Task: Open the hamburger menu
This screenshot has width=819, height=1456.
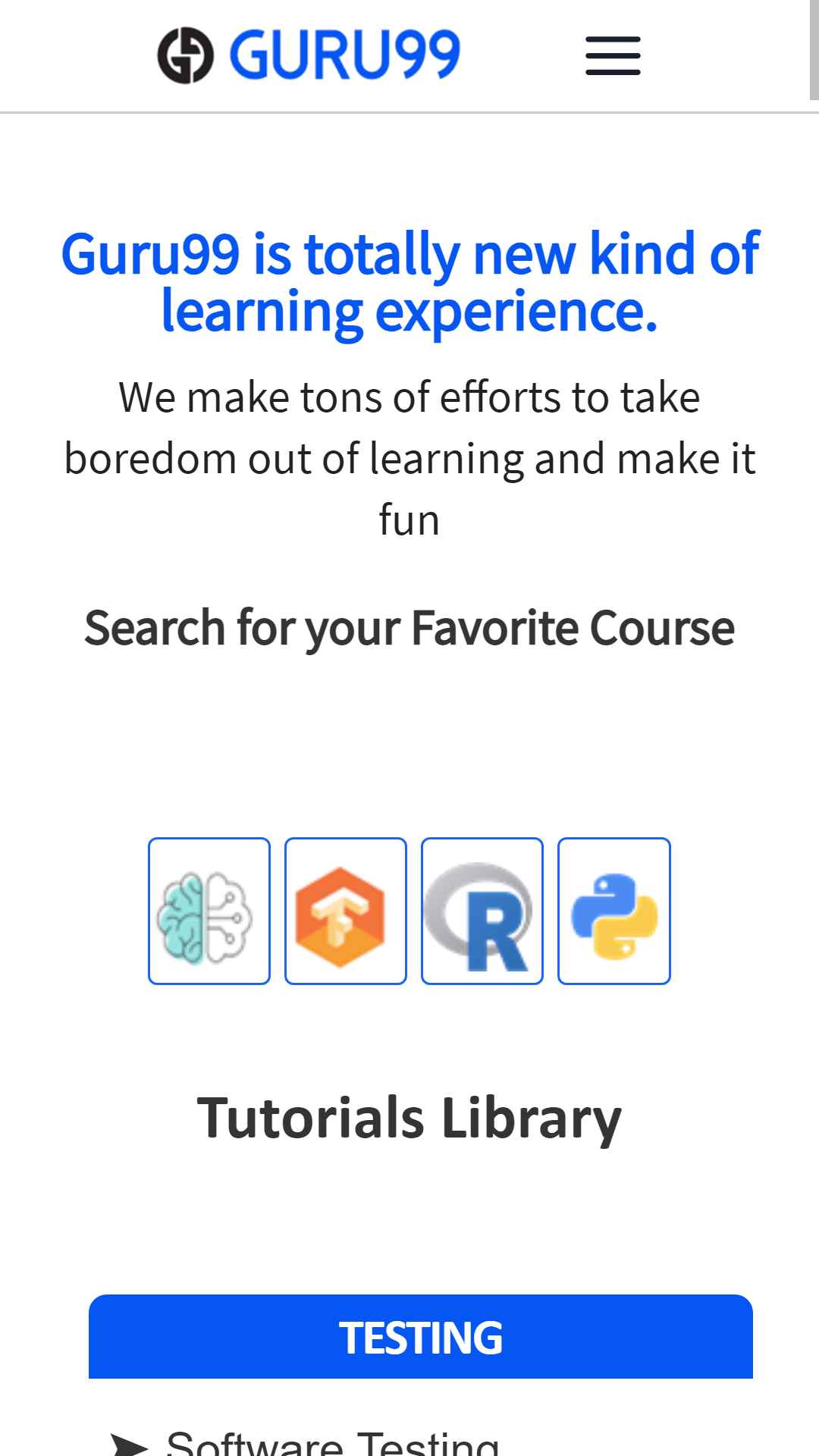Action: tap(613, 55)
